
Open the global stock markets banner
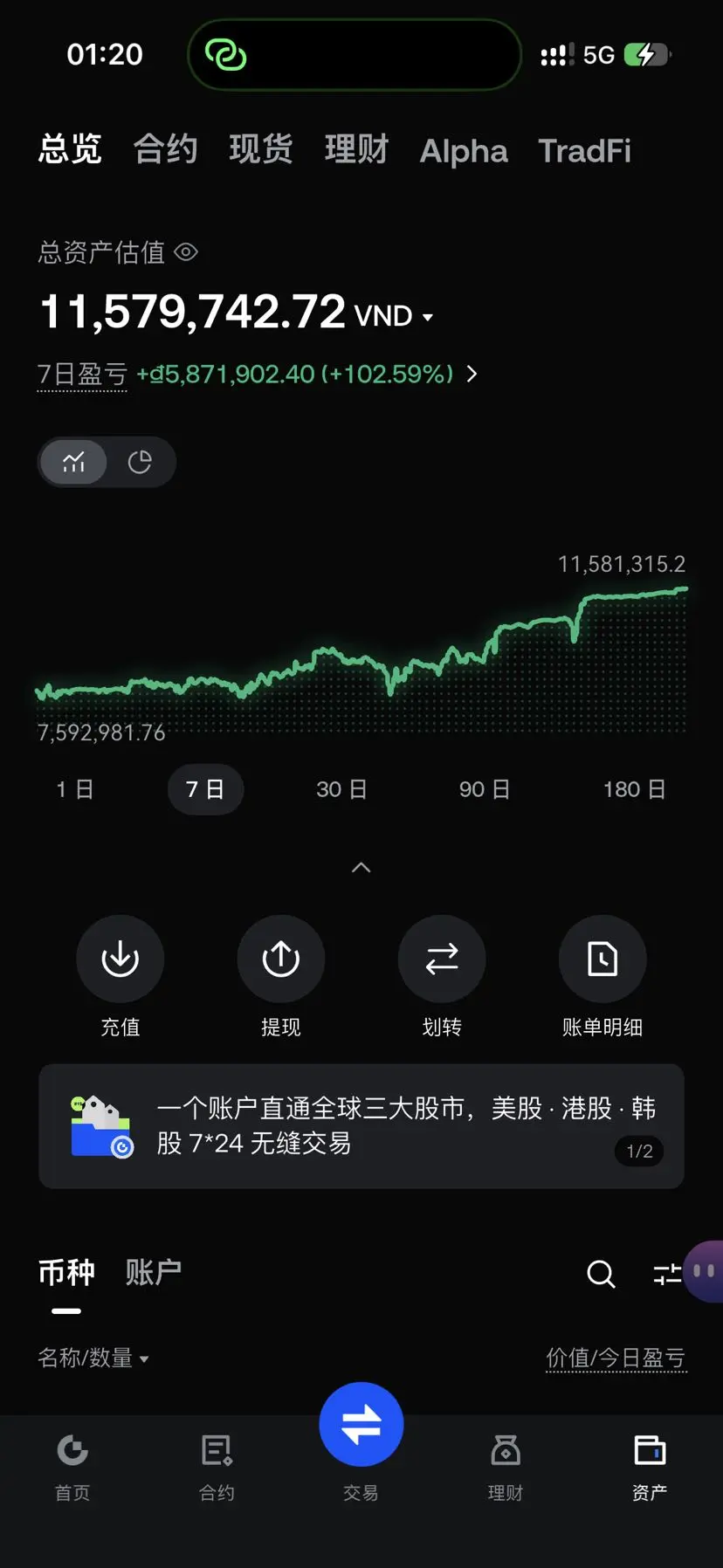point(361,1126)
